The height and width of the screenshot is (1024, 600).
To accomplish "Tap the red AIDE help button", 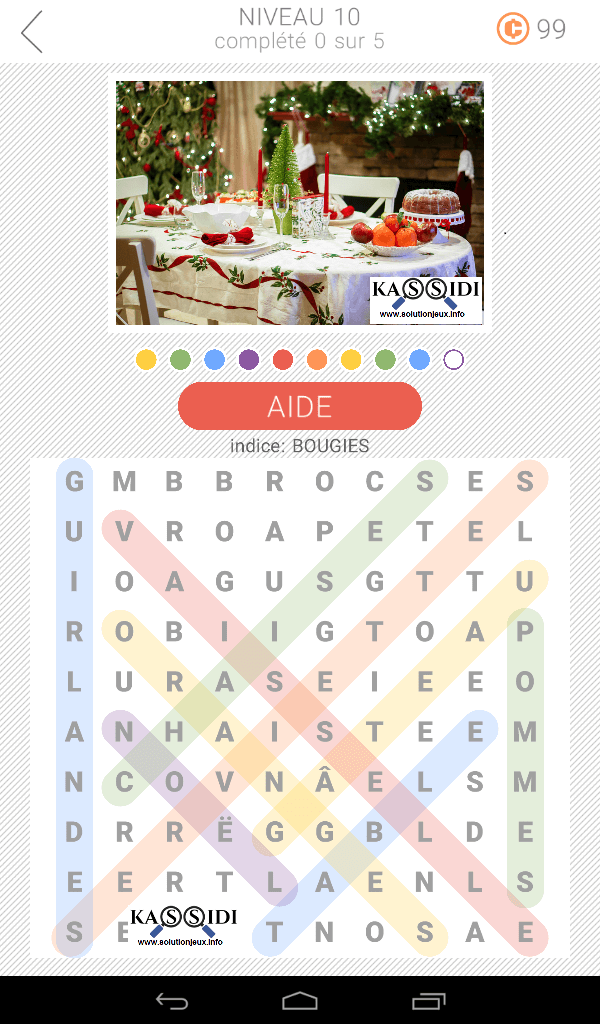I will point(299,406).
